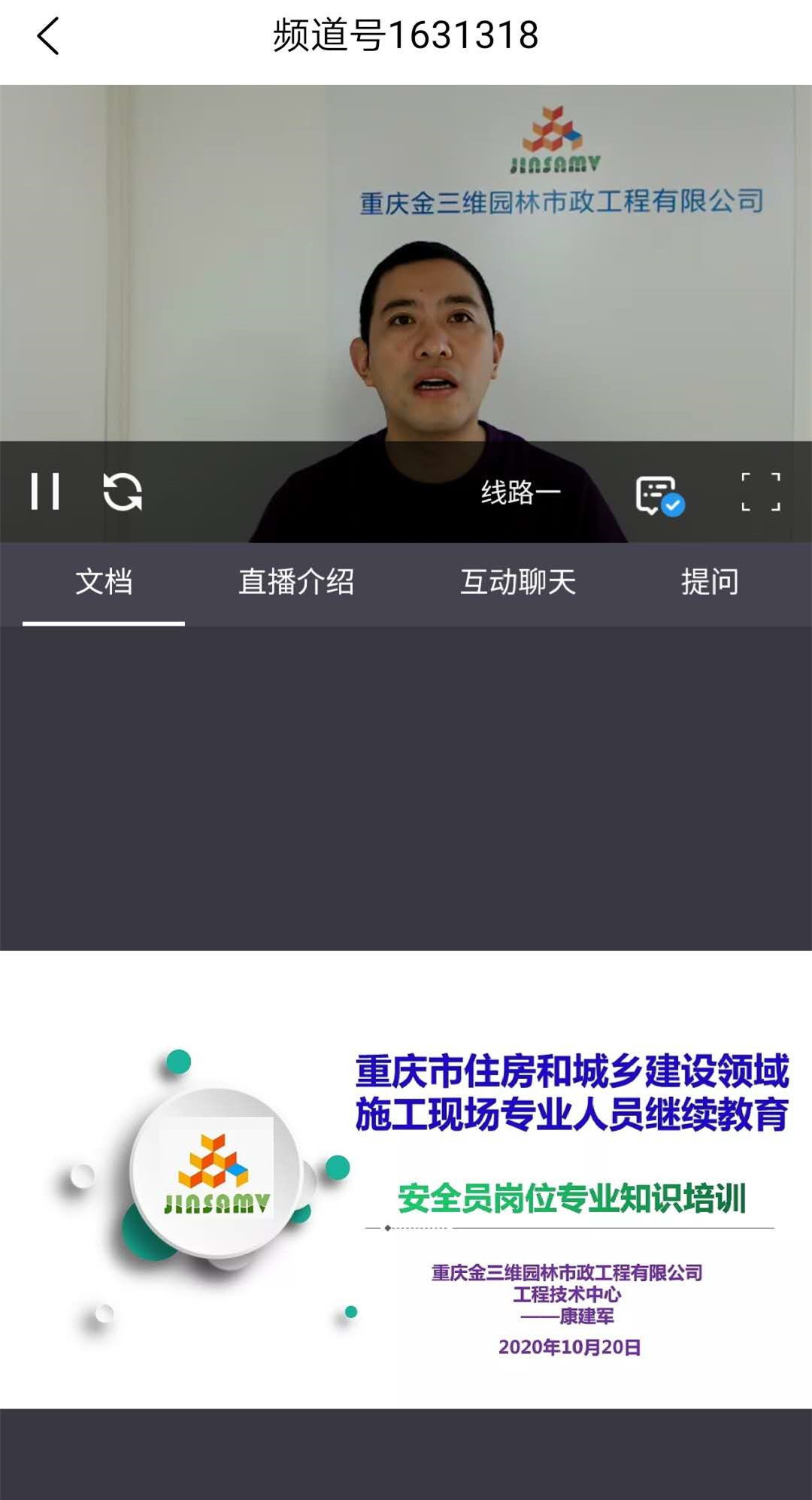Select the 提问 tab
Screen dimensions: 812x1500
point(710,582)
